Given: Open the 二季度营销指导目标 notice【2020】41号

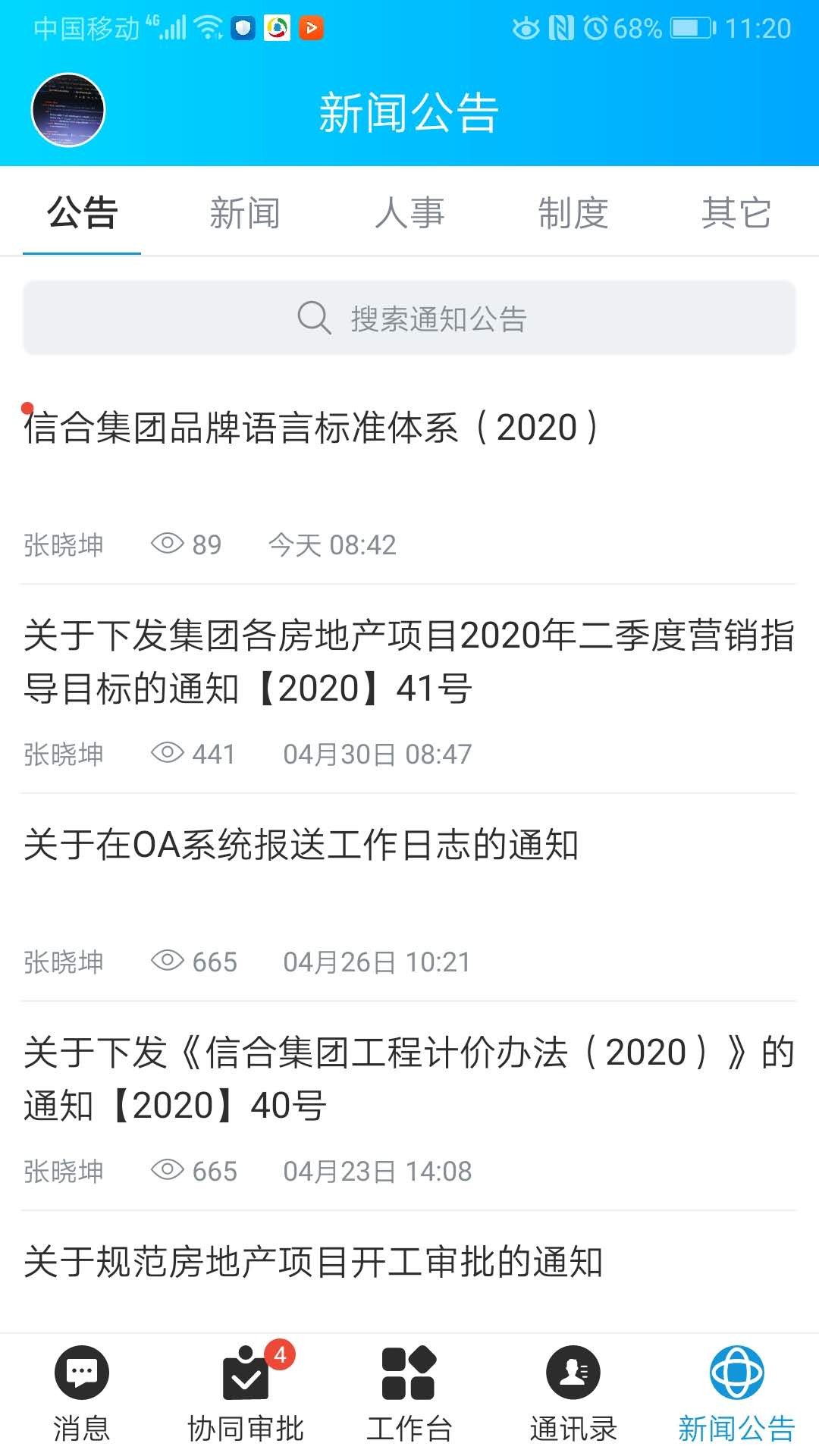Looking at the screenshot, I should (x=408, y=661).
